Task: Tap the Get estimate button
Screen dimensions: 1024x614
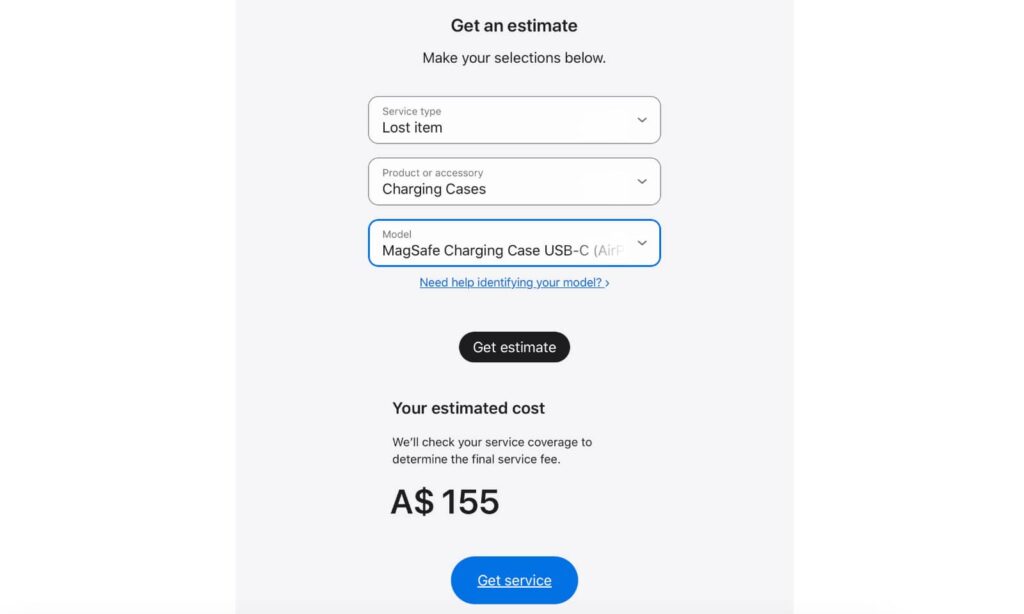Action: point(514,347)
